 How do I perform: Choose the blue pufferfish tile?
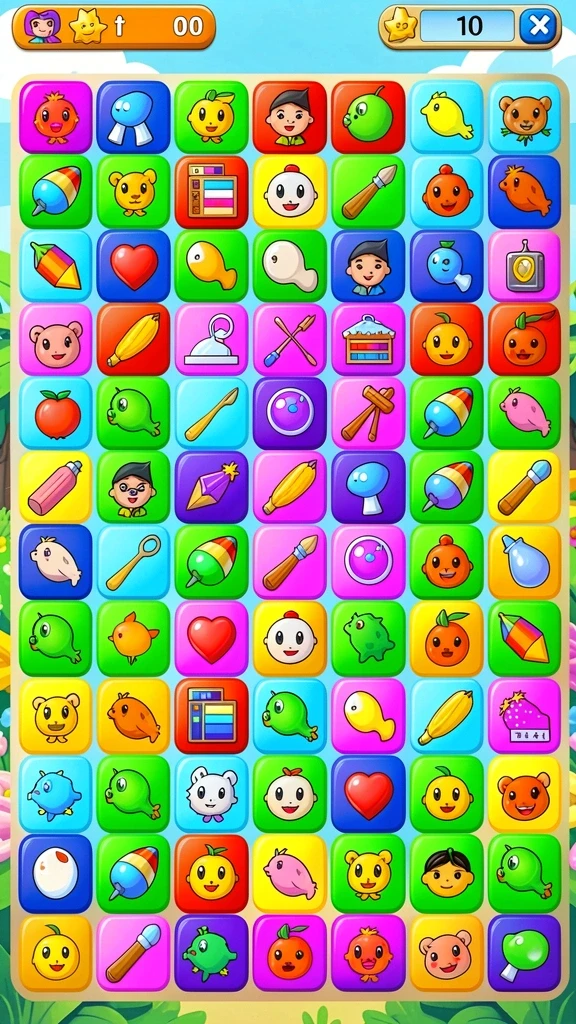(x=56, y=794)
